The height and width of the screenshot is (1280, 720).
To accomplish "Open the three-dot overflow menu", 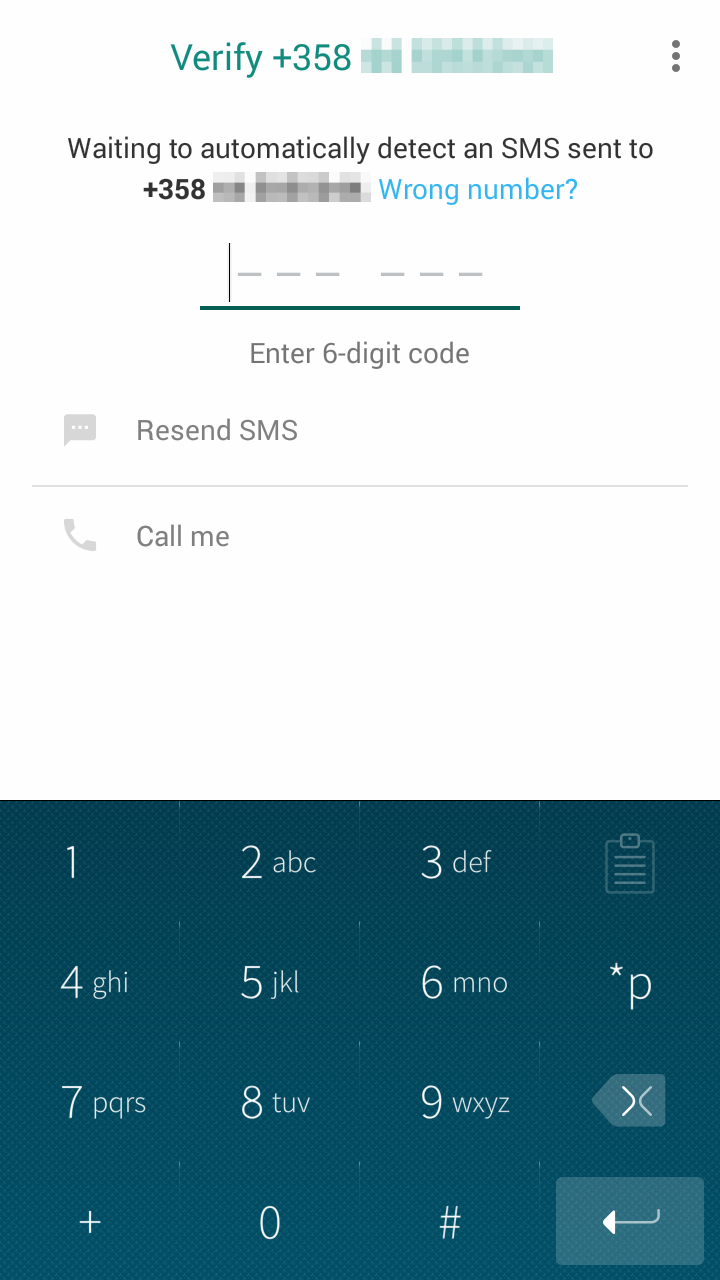I will tap(676, 57).
